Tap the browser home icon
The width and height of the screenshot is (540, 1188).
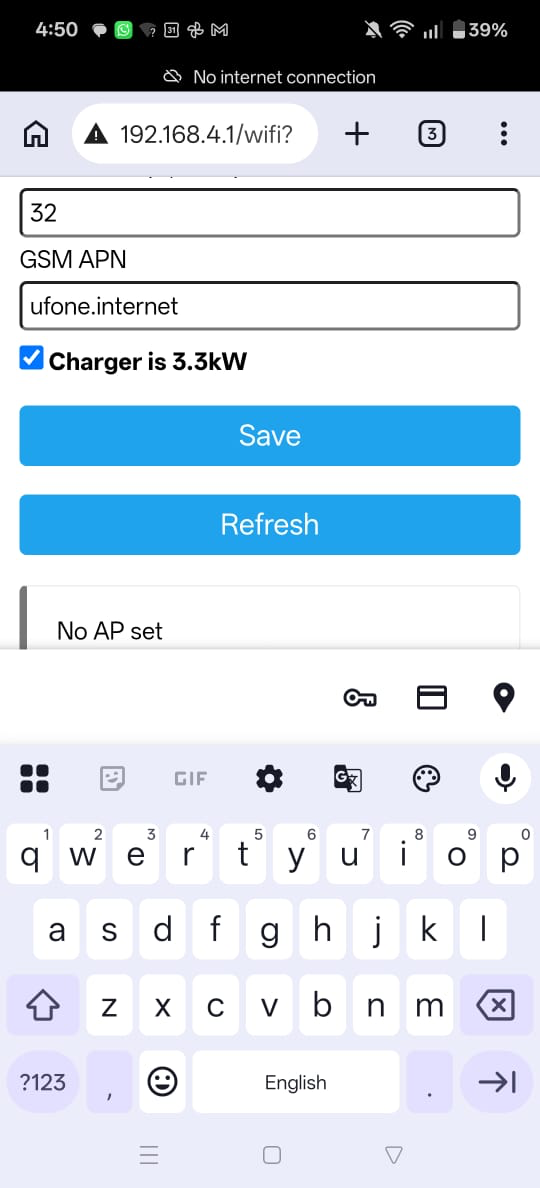pos(36,135)
